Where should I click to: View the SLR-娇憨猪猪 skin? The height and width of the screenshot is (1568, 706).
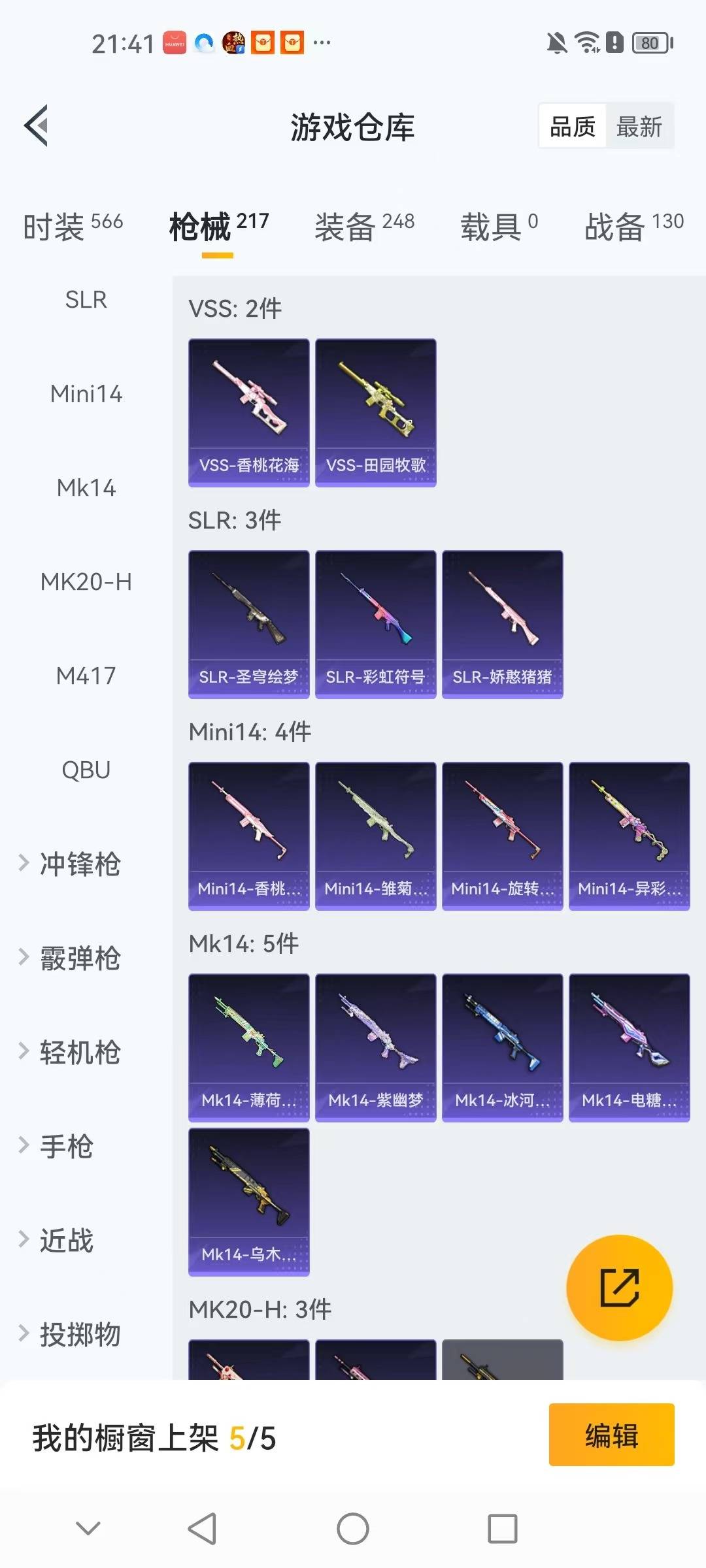(x=502, y=624)
